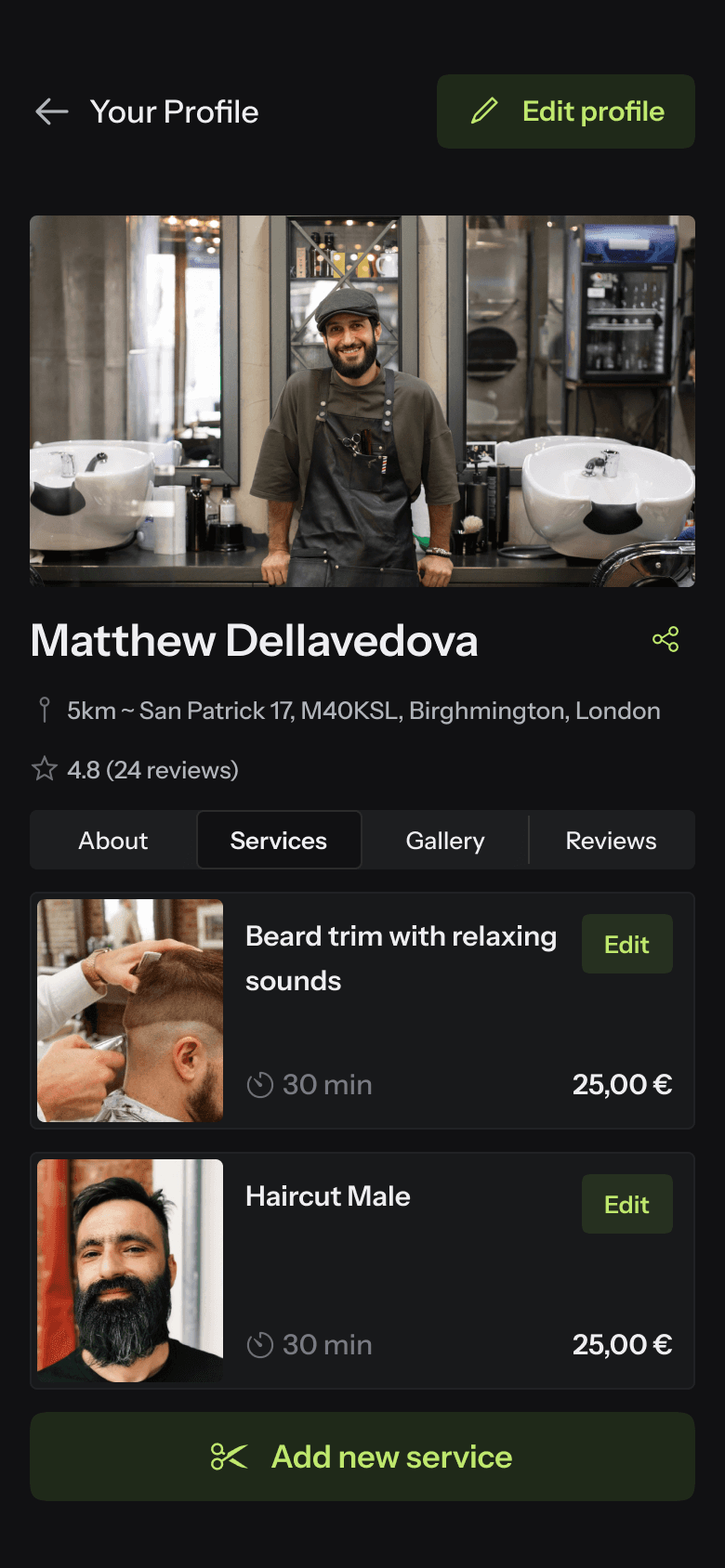
Task: Click the scissors icon in Add new service
Action: [231, 1456]
